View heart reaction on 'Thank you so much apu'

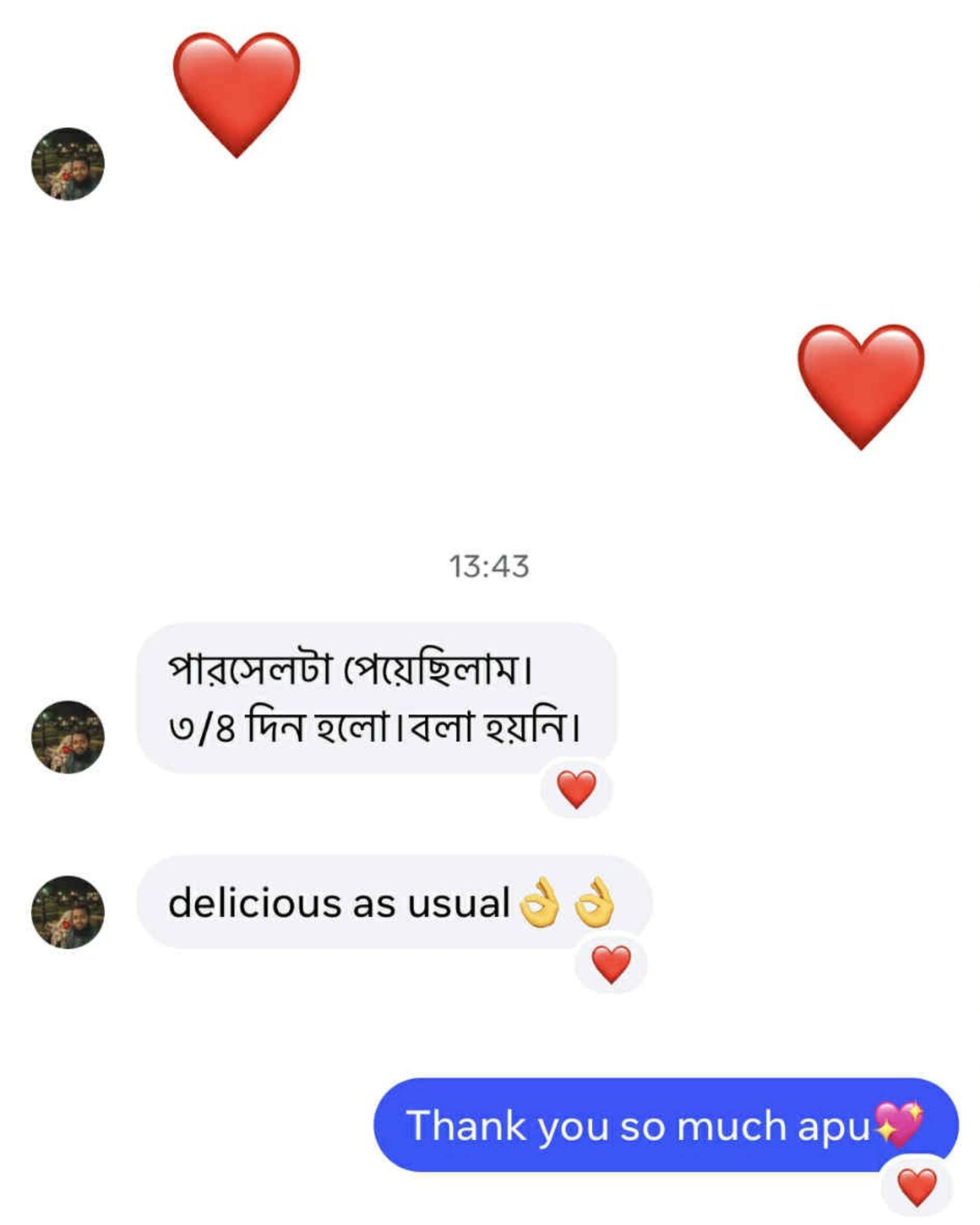tap(917, 1187)
